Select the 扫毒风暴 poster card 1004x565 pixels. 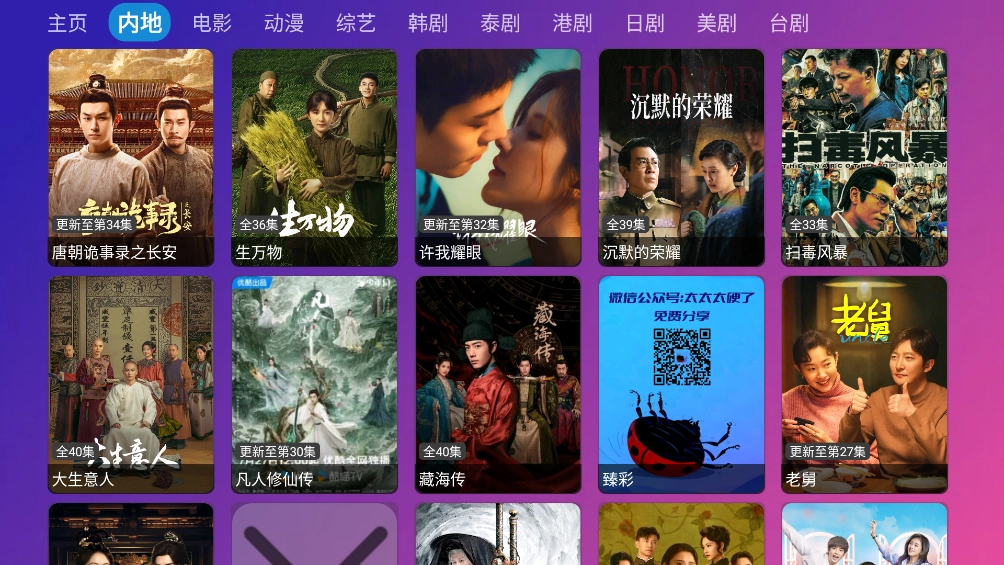click(x=864, y=157)
